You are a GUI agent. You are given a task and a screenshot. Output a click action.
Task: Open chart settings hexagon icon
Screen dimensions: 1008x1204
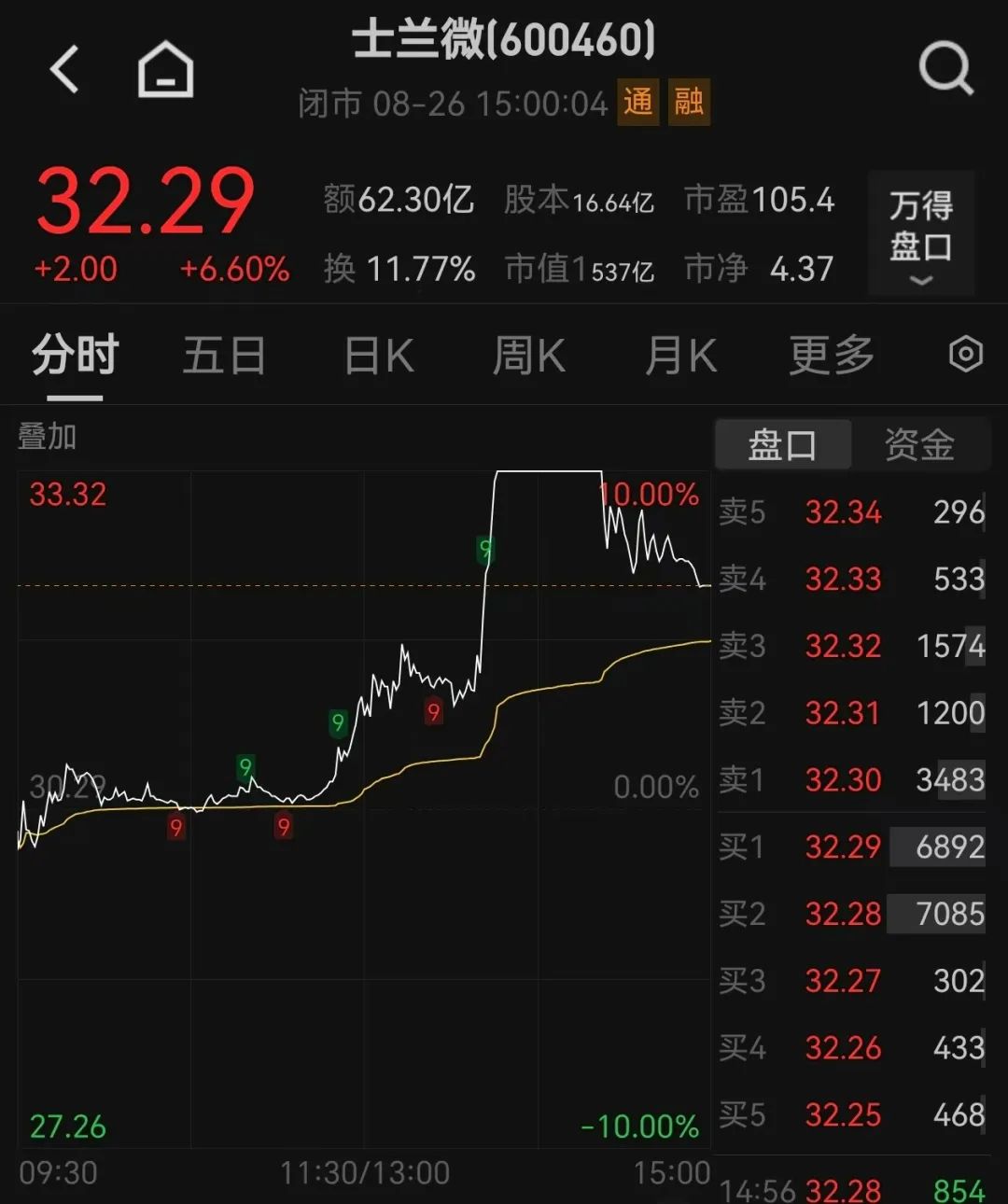tap(965, 355)
